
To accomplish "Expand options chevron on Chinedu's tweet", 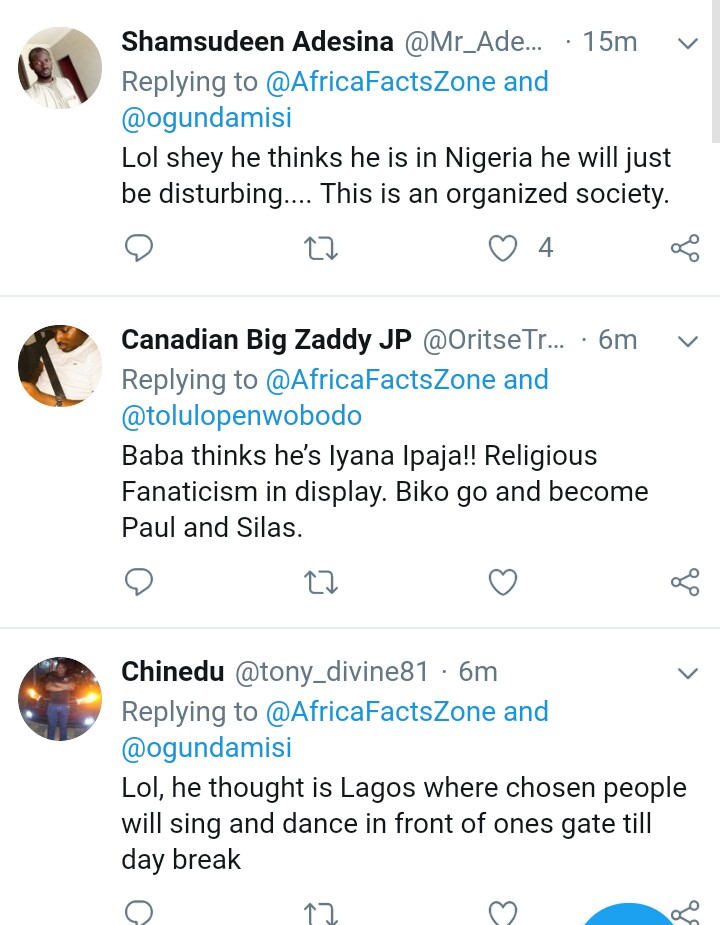I will [x=687, y=673].
